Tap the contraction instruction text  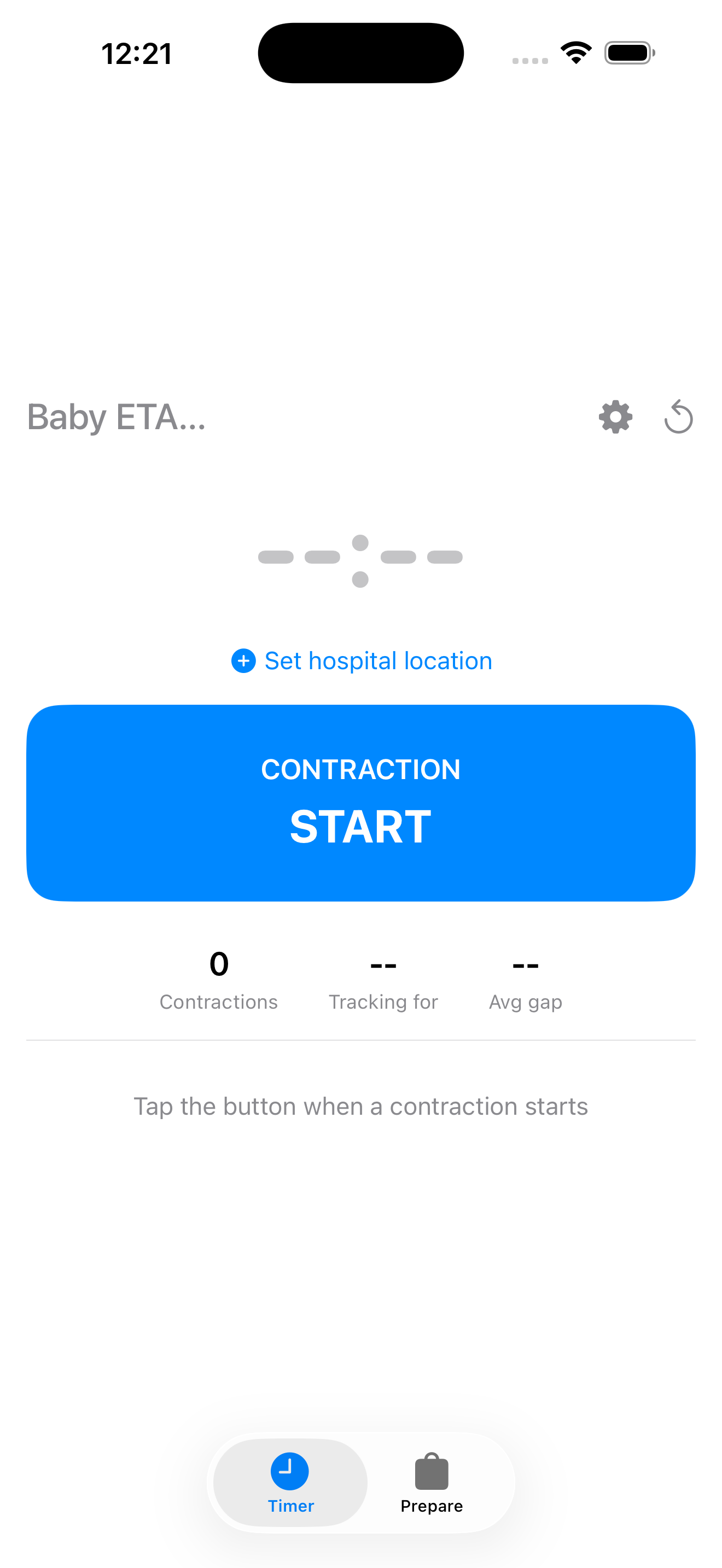pyautogui.click(x=360, y=1106)
